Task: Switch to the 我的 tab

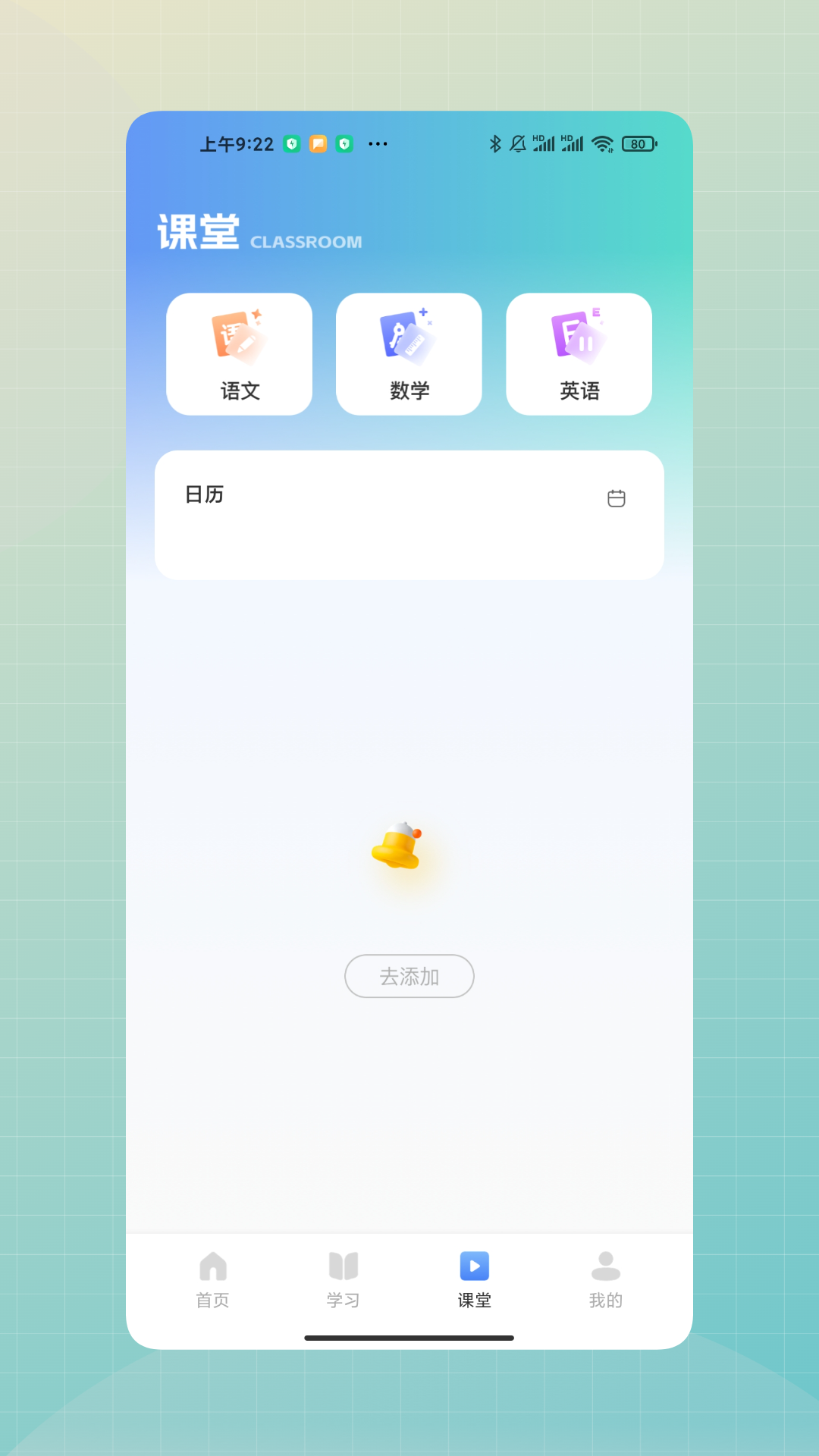Action: click(604, 1282)
